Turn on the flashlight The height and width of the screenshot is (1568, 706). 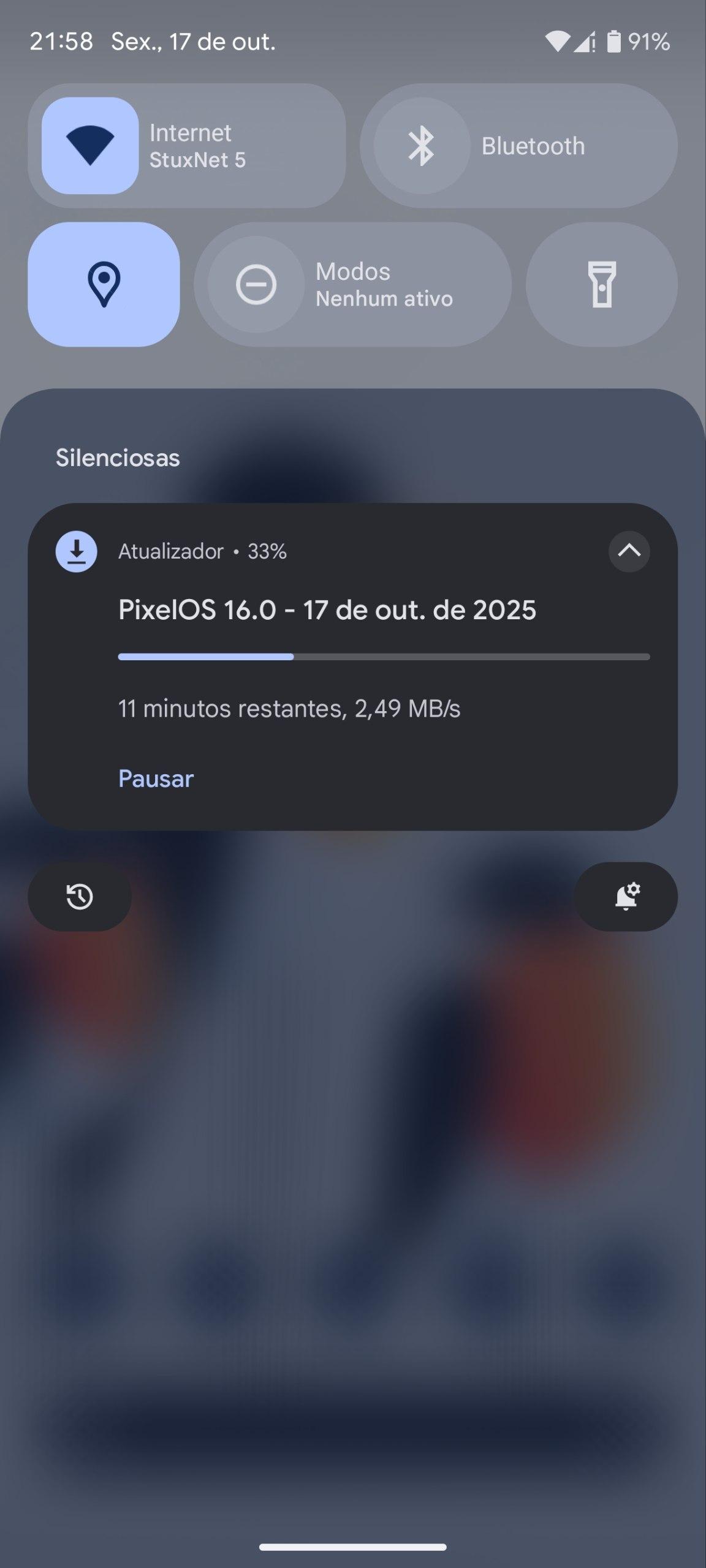(602, 284)
